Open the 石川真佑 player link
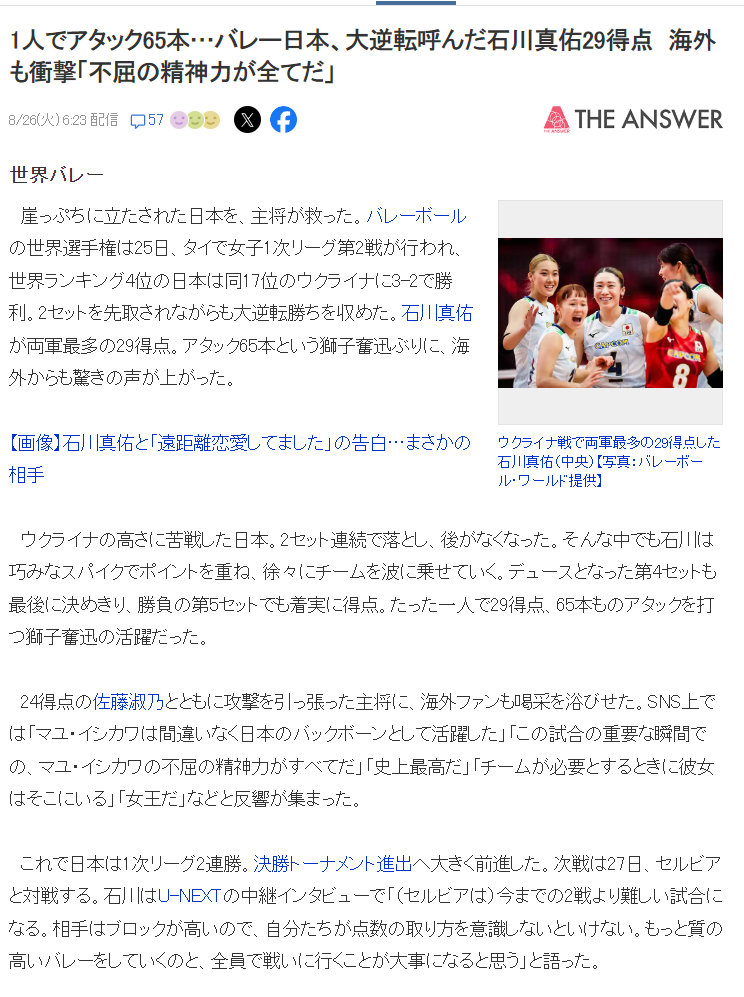 pos(437,313)
